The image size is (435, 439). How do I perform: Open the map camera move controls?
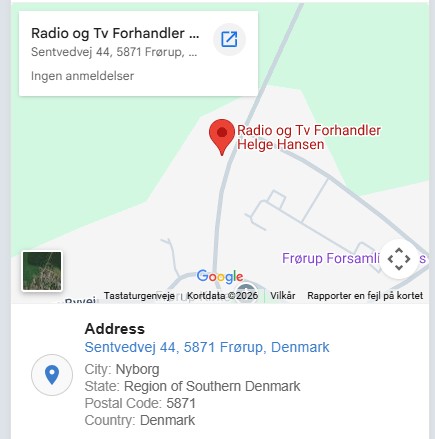point(399,259)
